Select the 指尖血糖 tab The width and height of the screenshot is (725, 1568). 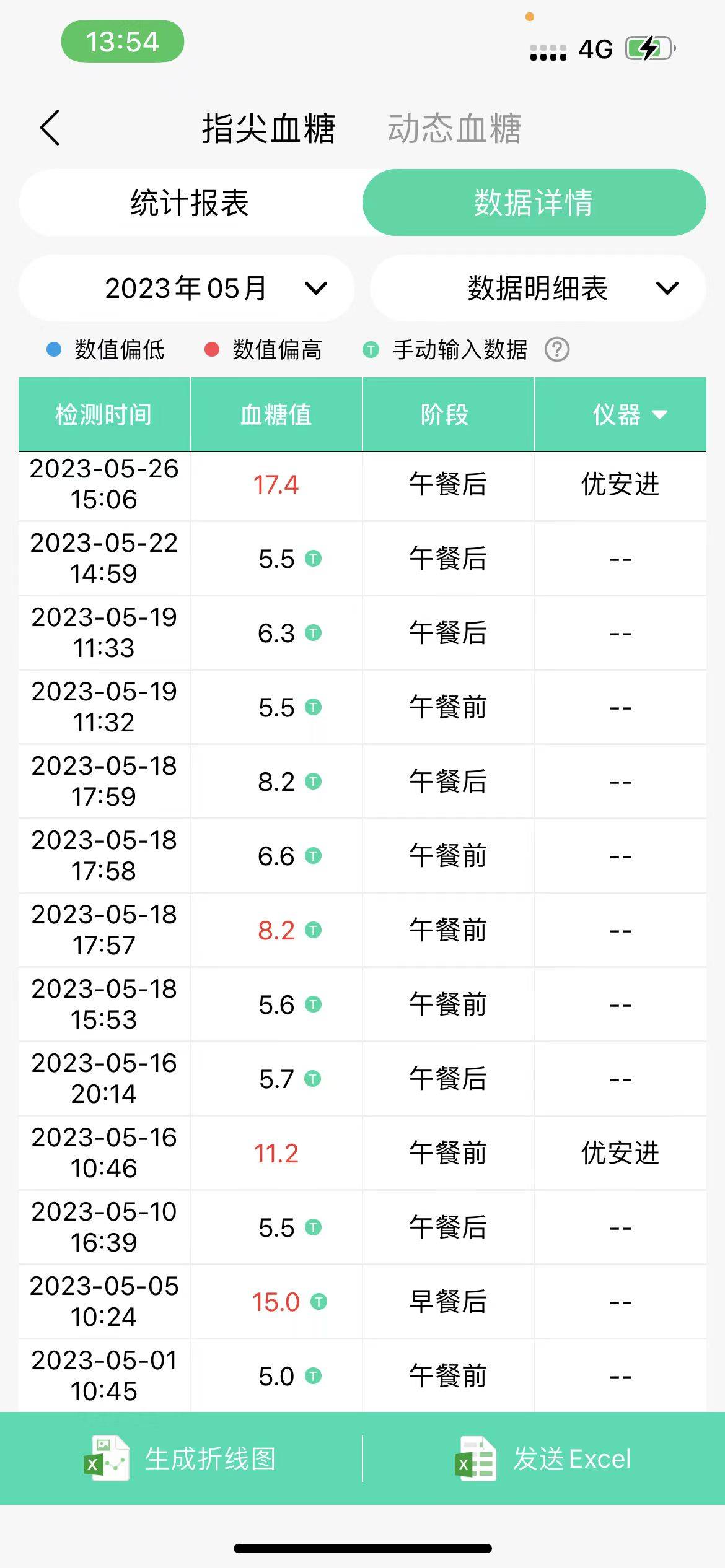(268, 129)
